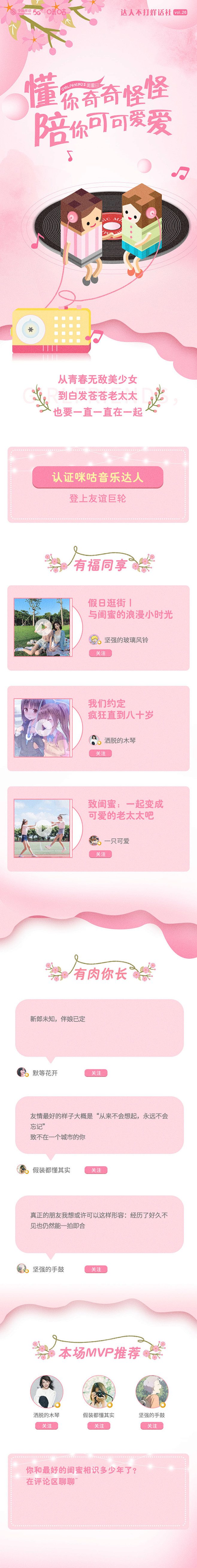Play the 我们约定疯狂直到八十岁 video

coord(42,727)
